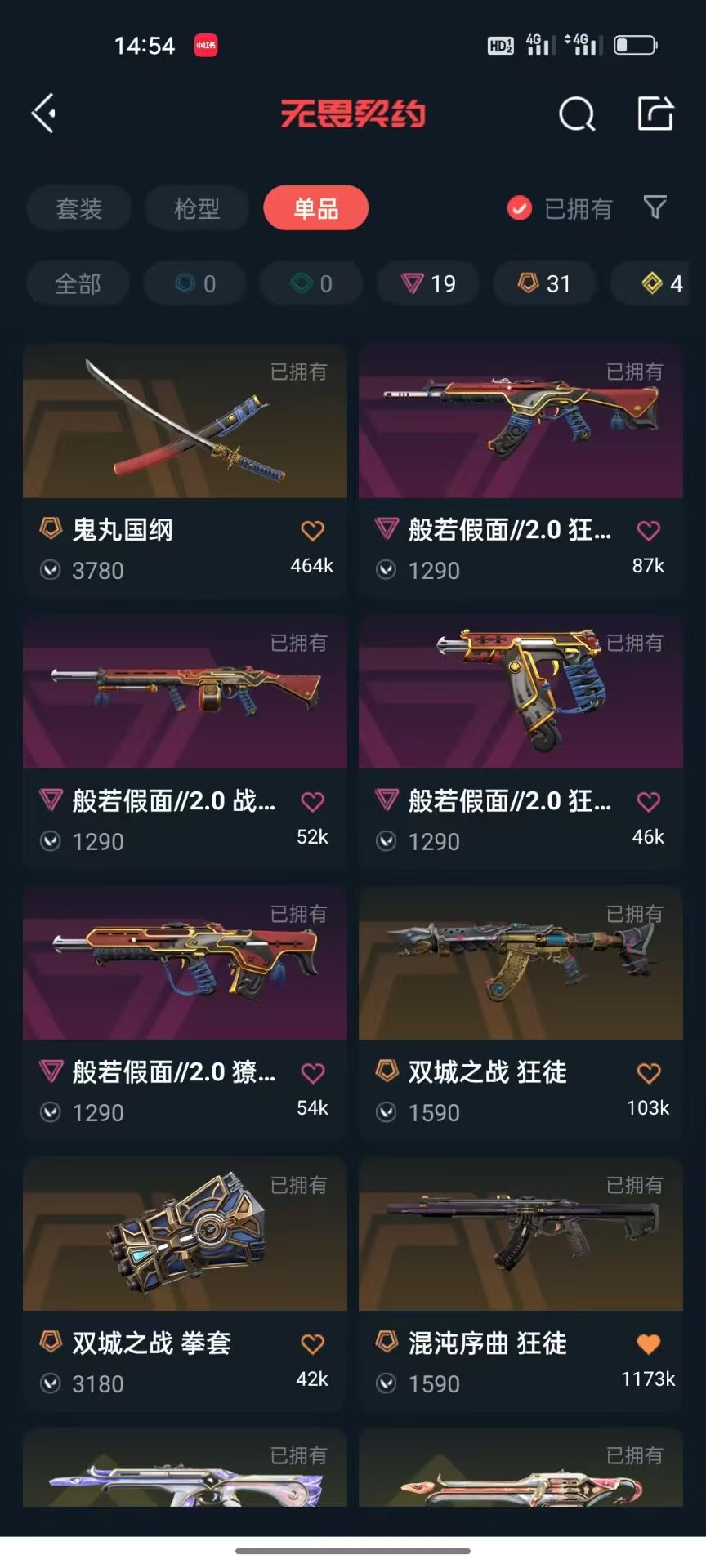
Task: Switch to the 枪型 tab
Action: click(x=197, y=208)
